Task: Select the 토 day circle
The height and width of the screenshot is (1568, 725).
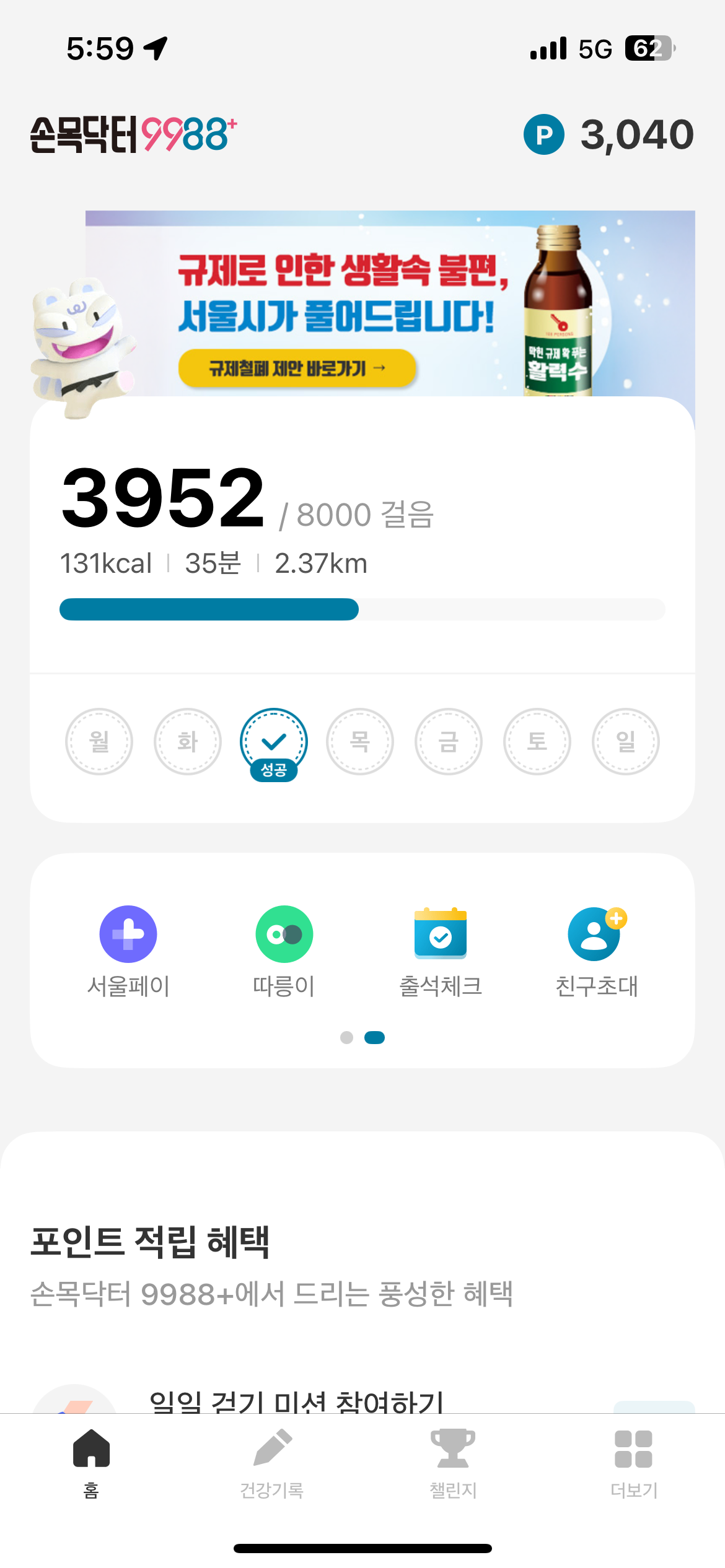Action: click(537, 741)
